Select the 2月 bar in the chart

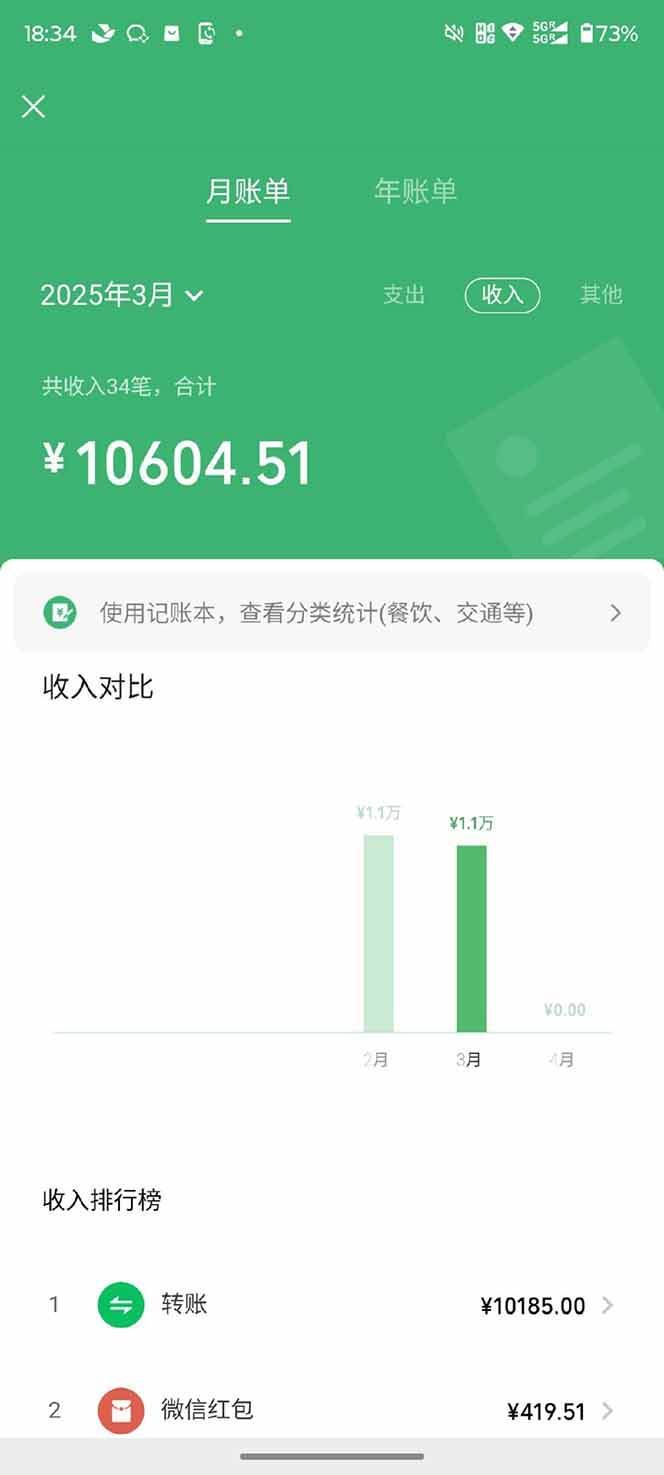[x=378, y=932]
